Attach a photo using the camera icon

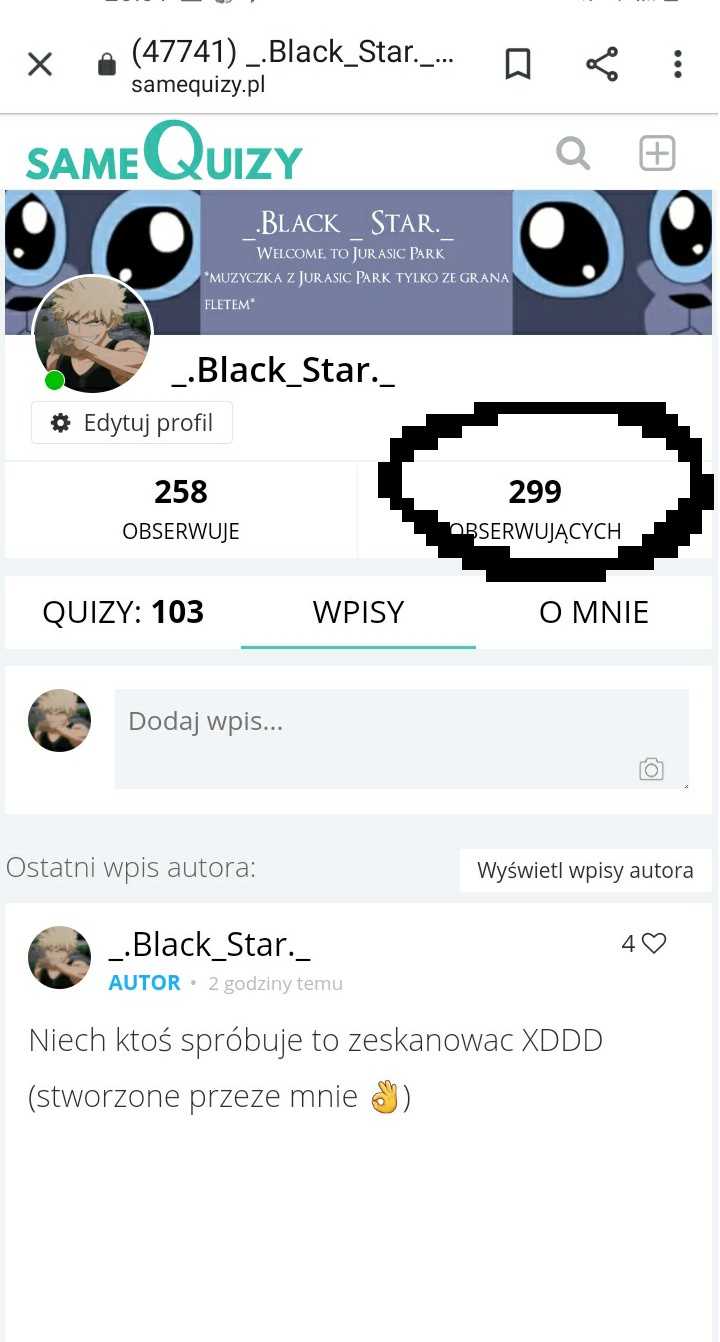(x=651, y=768)
